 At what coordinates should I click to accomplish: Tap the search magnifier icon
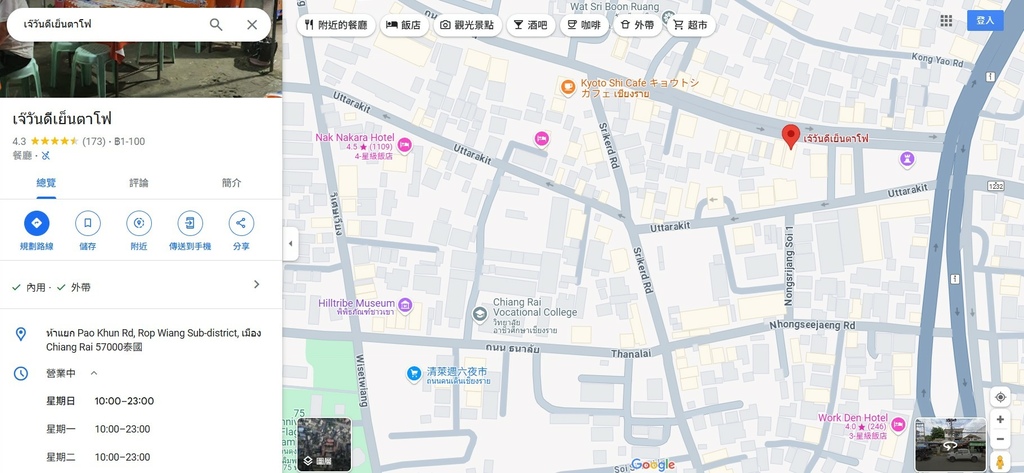click(216, 24)
